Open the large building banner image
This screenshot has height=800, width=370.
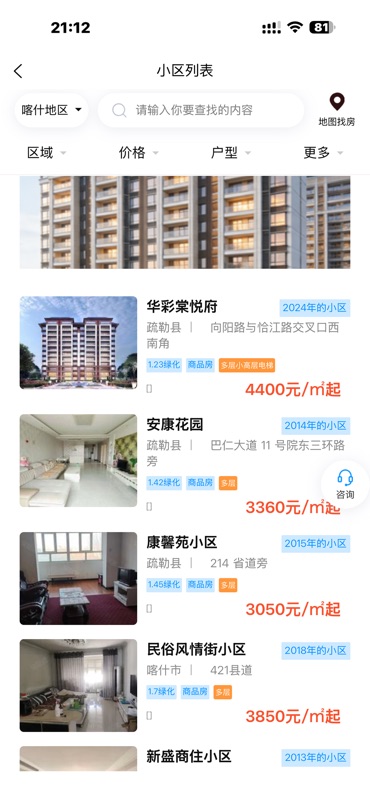[x=185, y=222]
